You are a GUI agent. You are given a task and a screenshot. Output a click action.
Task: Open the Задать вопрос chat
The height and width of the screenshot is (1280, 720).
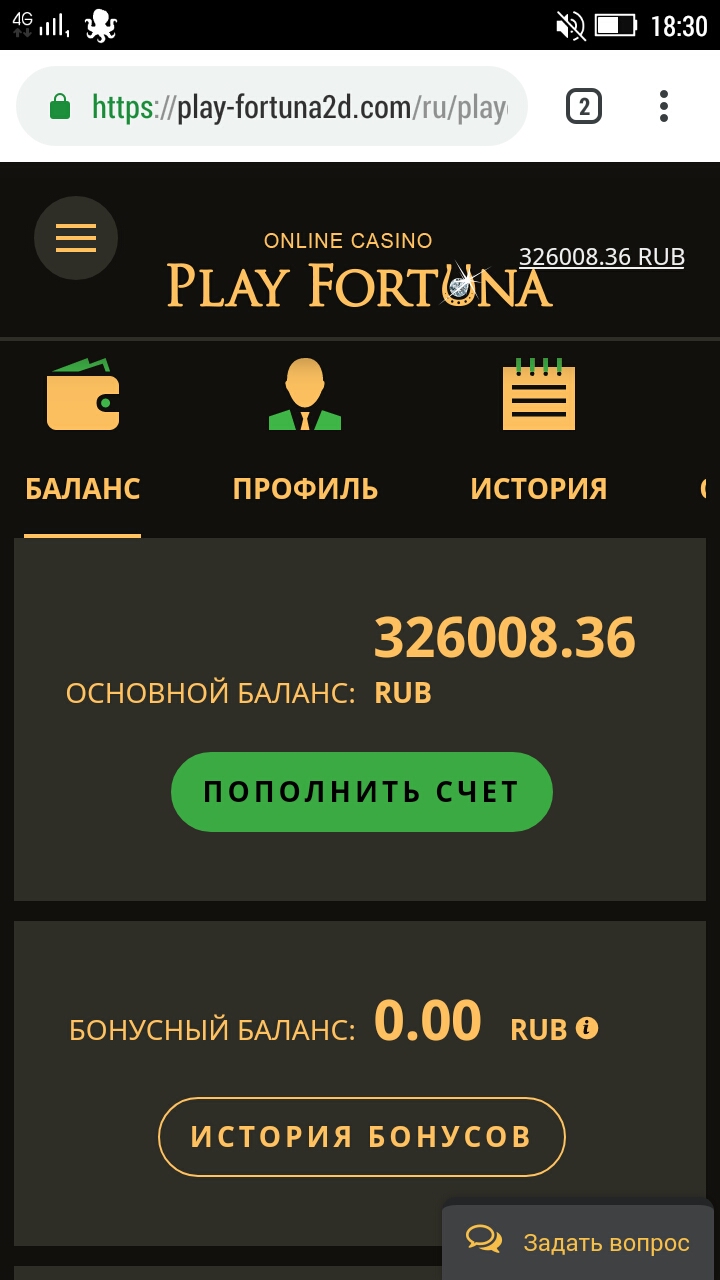click(580, 1242)
